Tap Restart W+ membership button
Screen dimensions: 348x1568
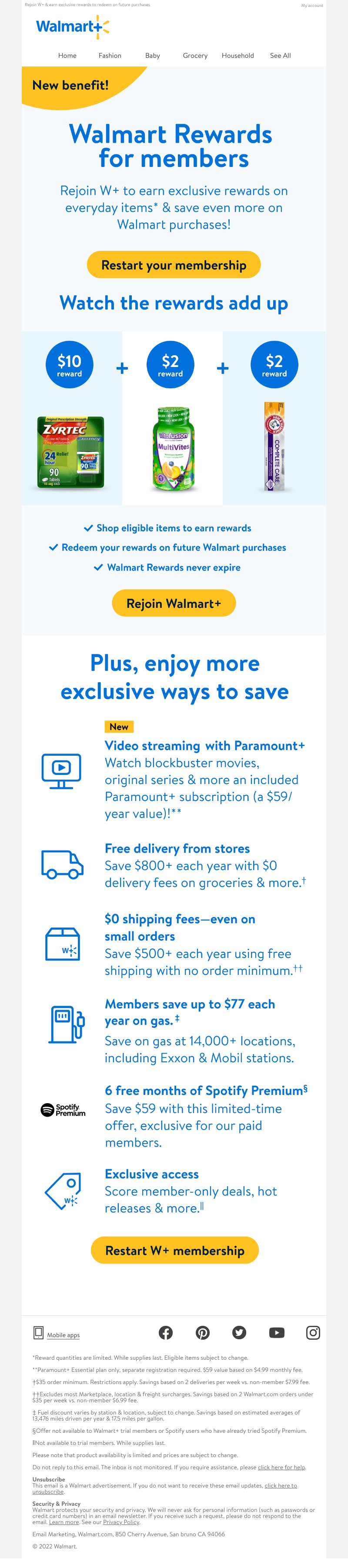click(174, 1251)
